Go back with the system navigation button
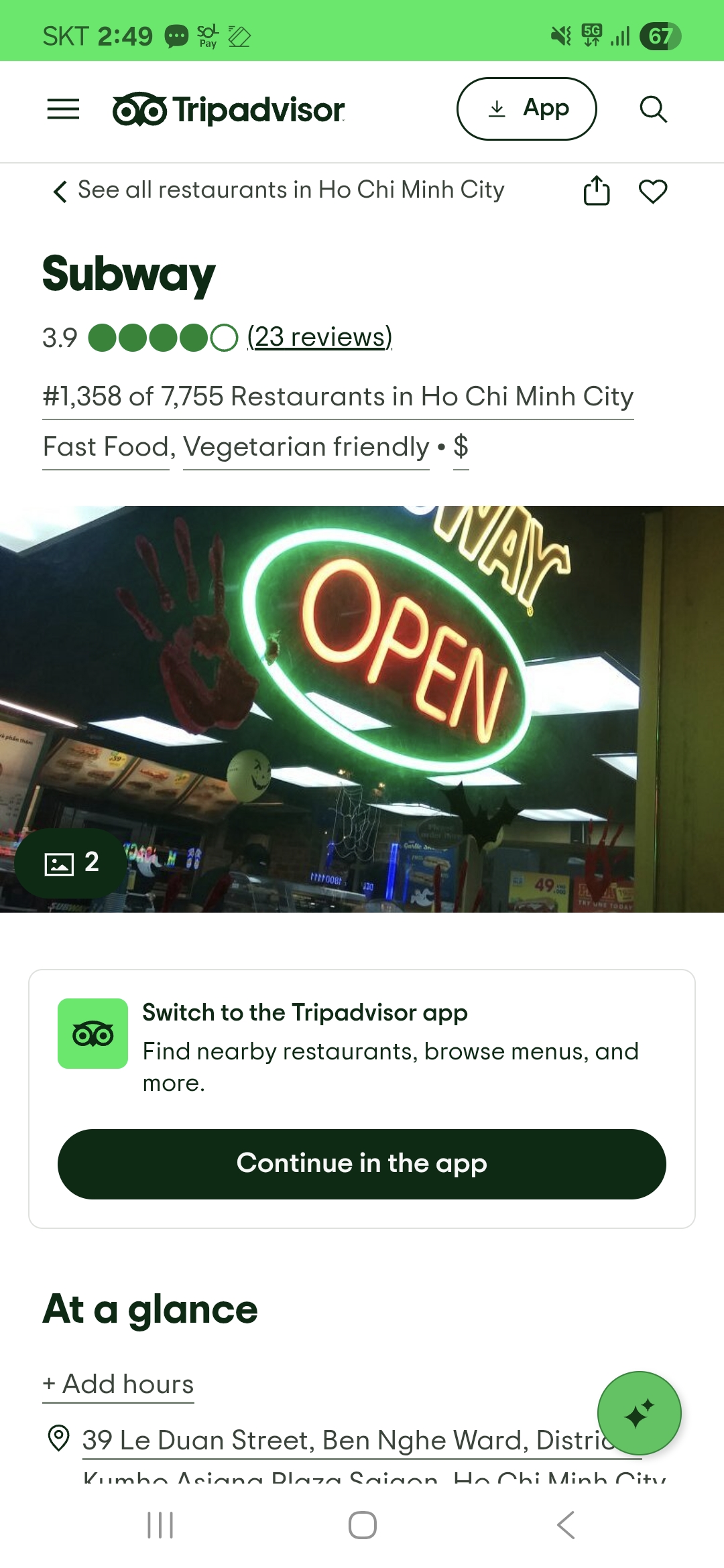Viewport: 724px width, 1568px height. [x=565, y=1525]
